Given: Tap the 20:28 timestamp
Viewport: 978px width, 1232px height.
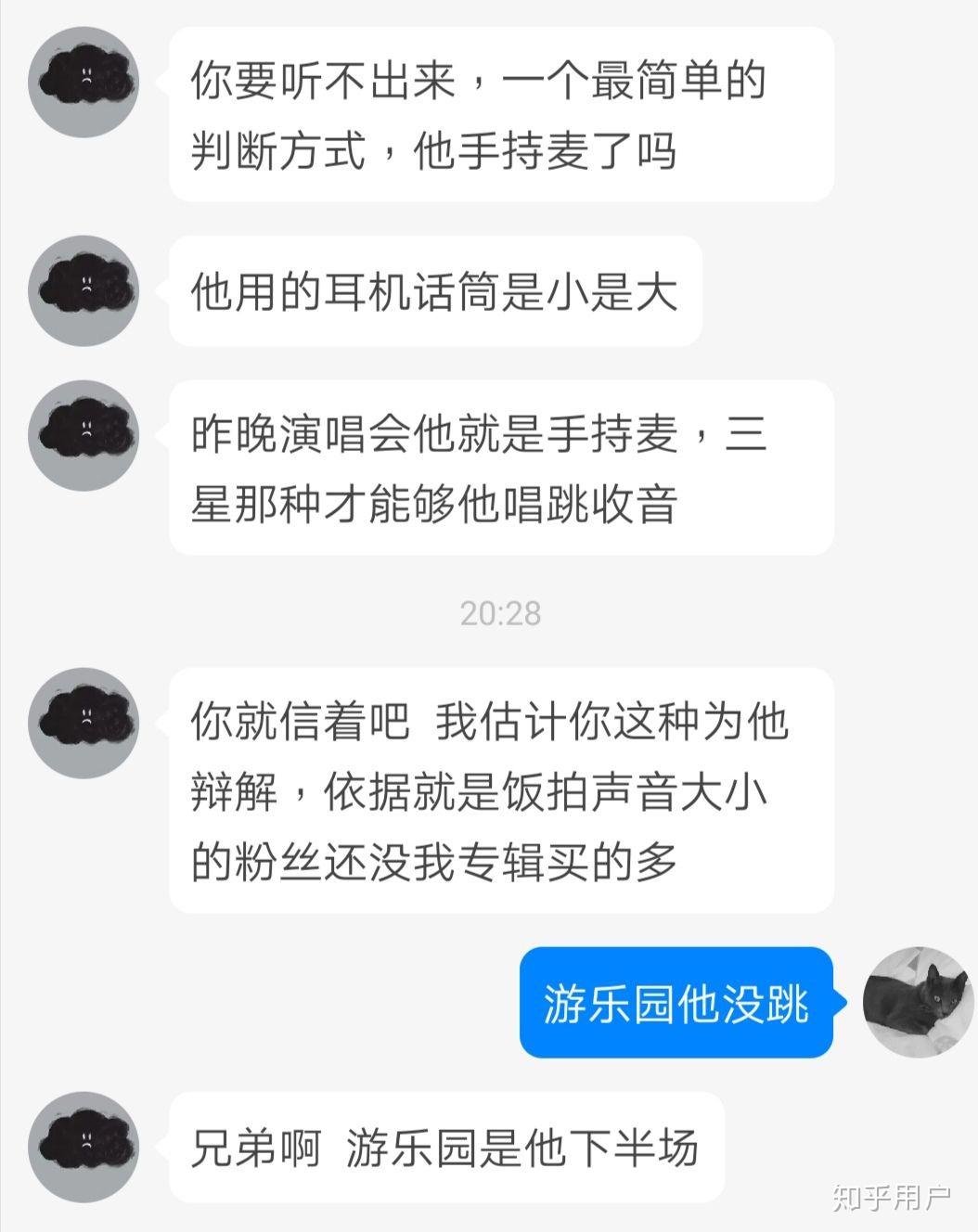Looking at the screenshot, I should (501, 614).
